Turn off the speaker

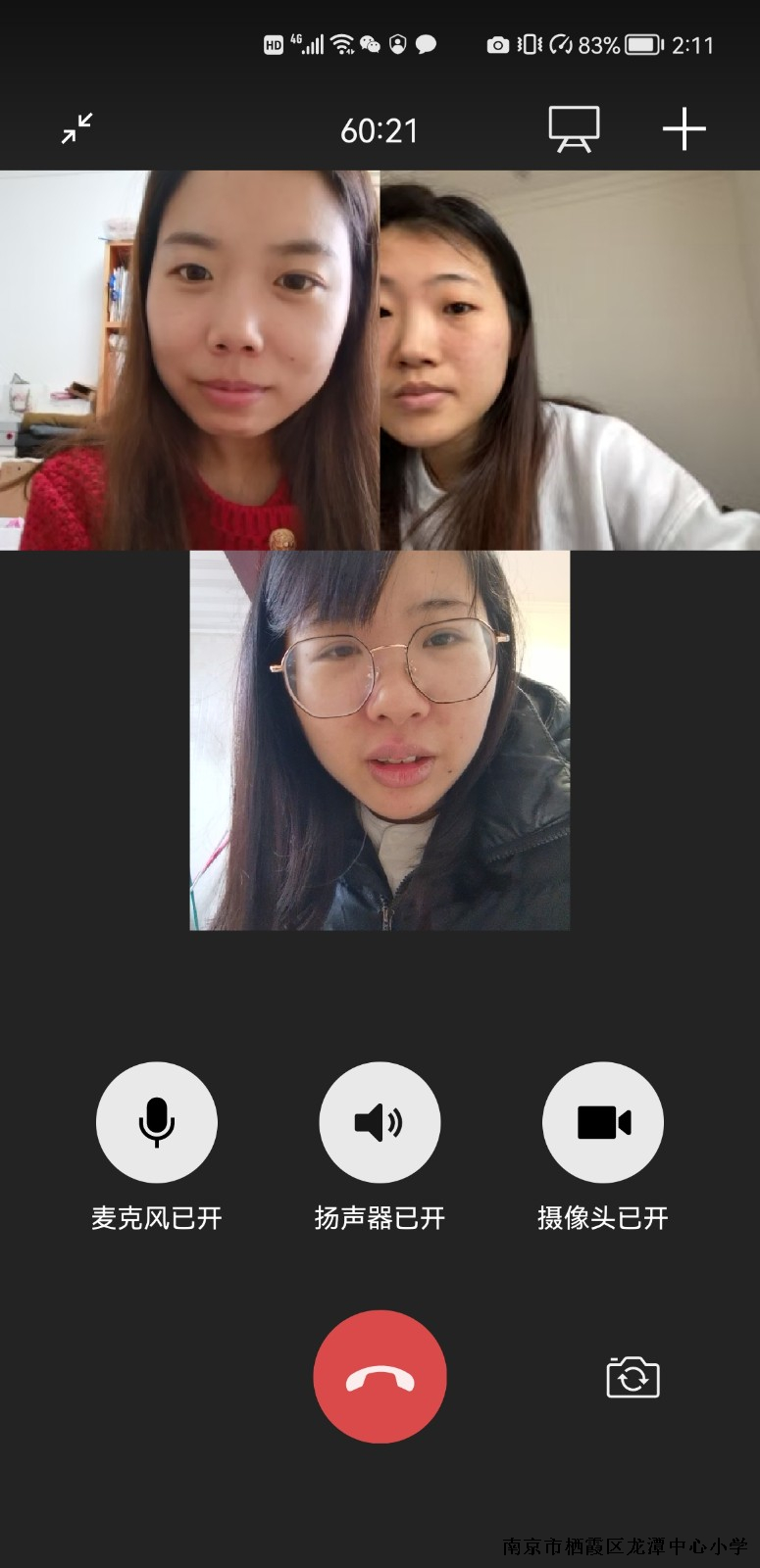(380, 1122)
